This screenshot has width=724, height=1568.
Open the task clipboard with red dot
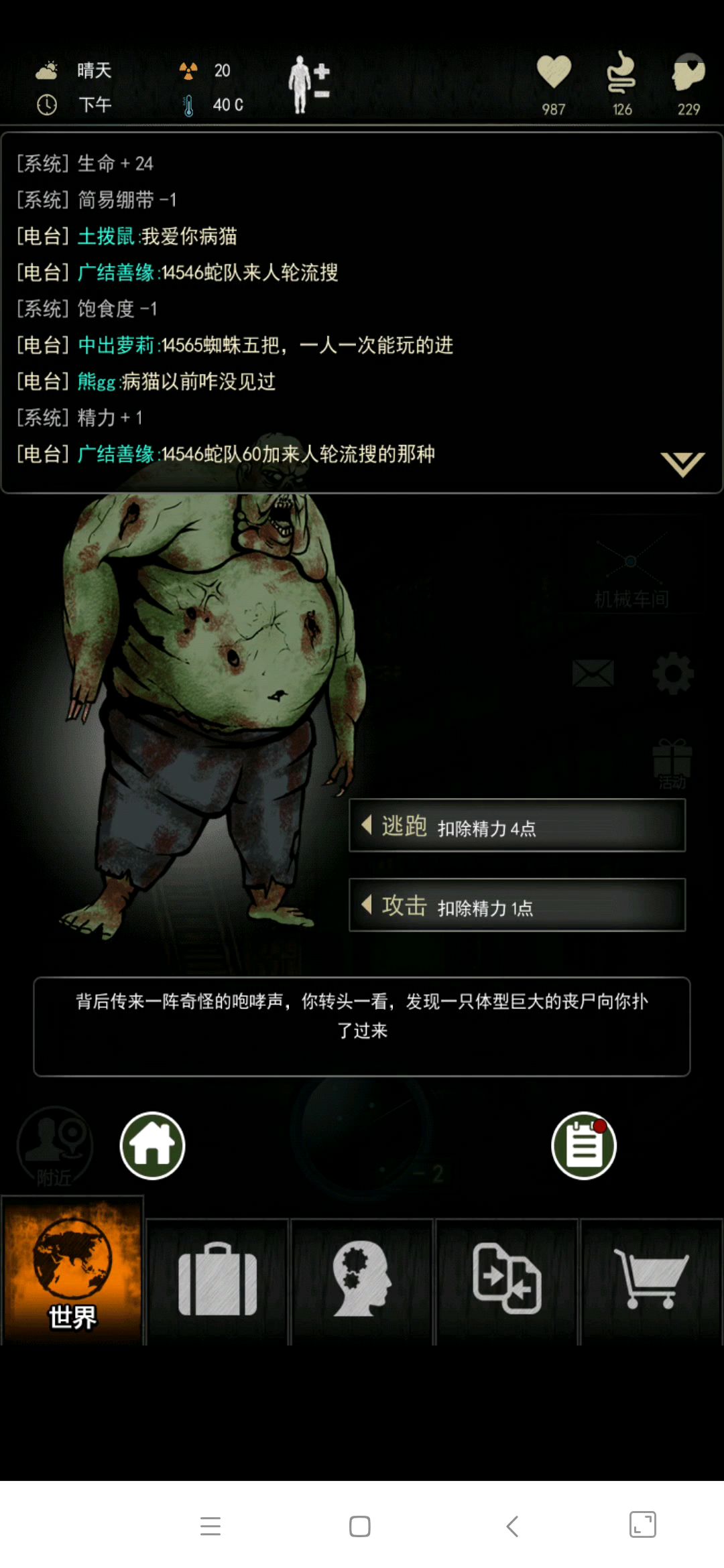(x=584, y=1146)
